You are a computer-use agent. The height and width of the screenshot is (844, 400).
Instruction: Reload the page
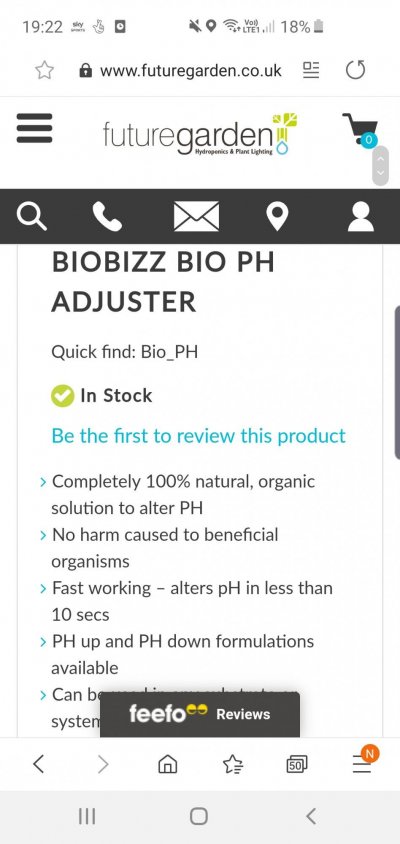pos(355,70)
